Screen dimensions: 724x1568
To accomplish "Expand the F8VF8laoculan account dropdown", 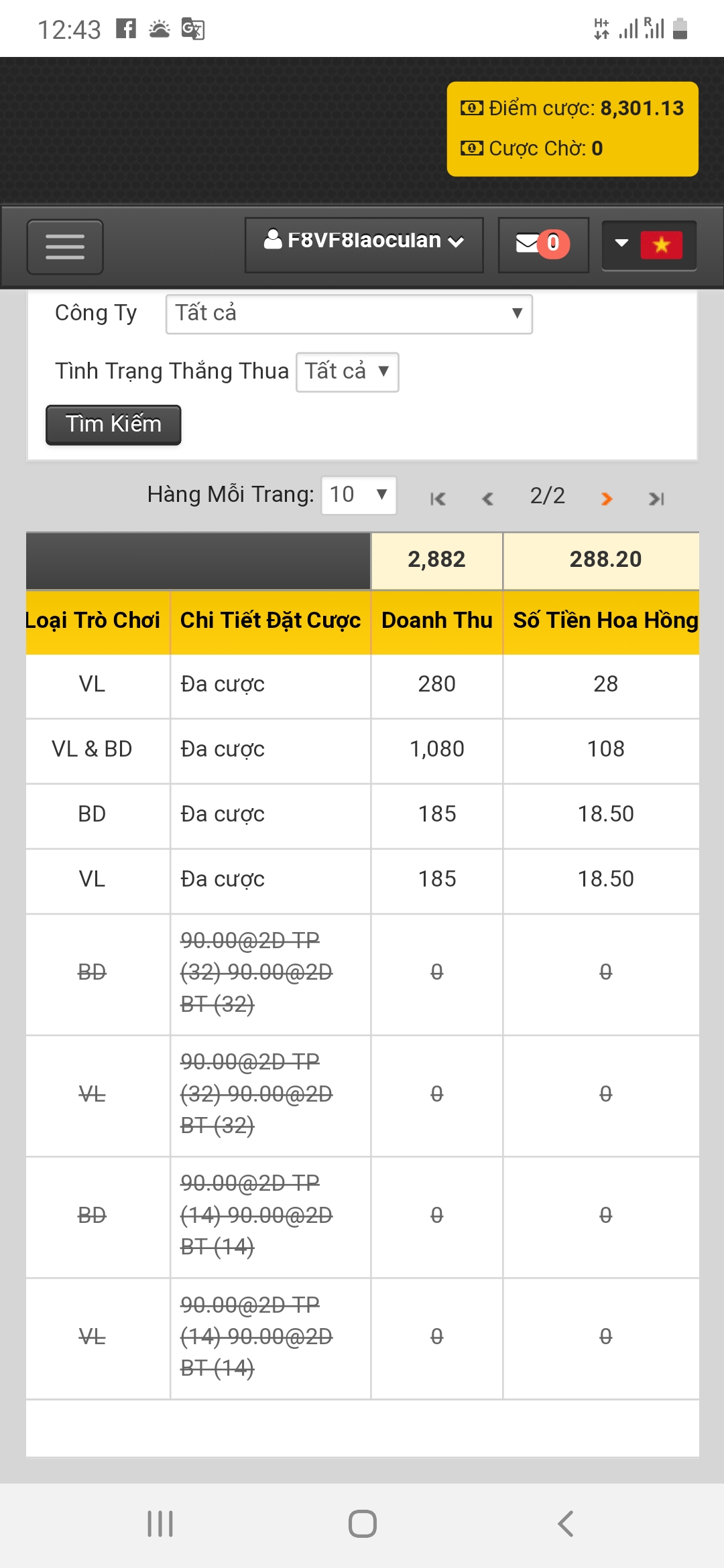I will tap(364, 245).
